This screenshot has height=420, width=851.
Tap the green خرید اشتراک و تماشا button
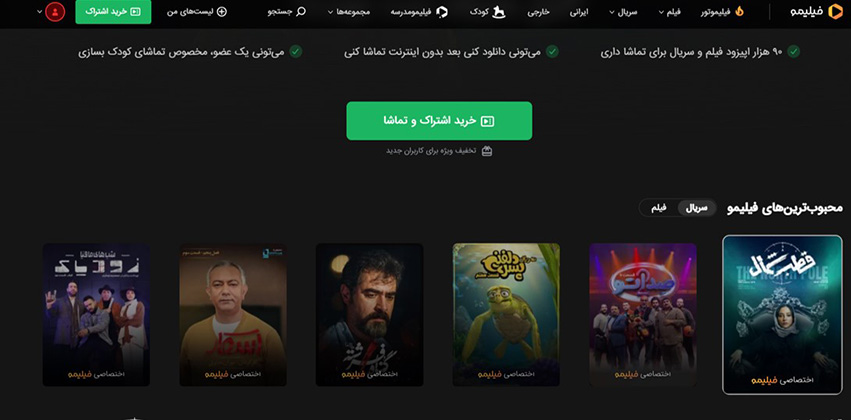[439, 121]
